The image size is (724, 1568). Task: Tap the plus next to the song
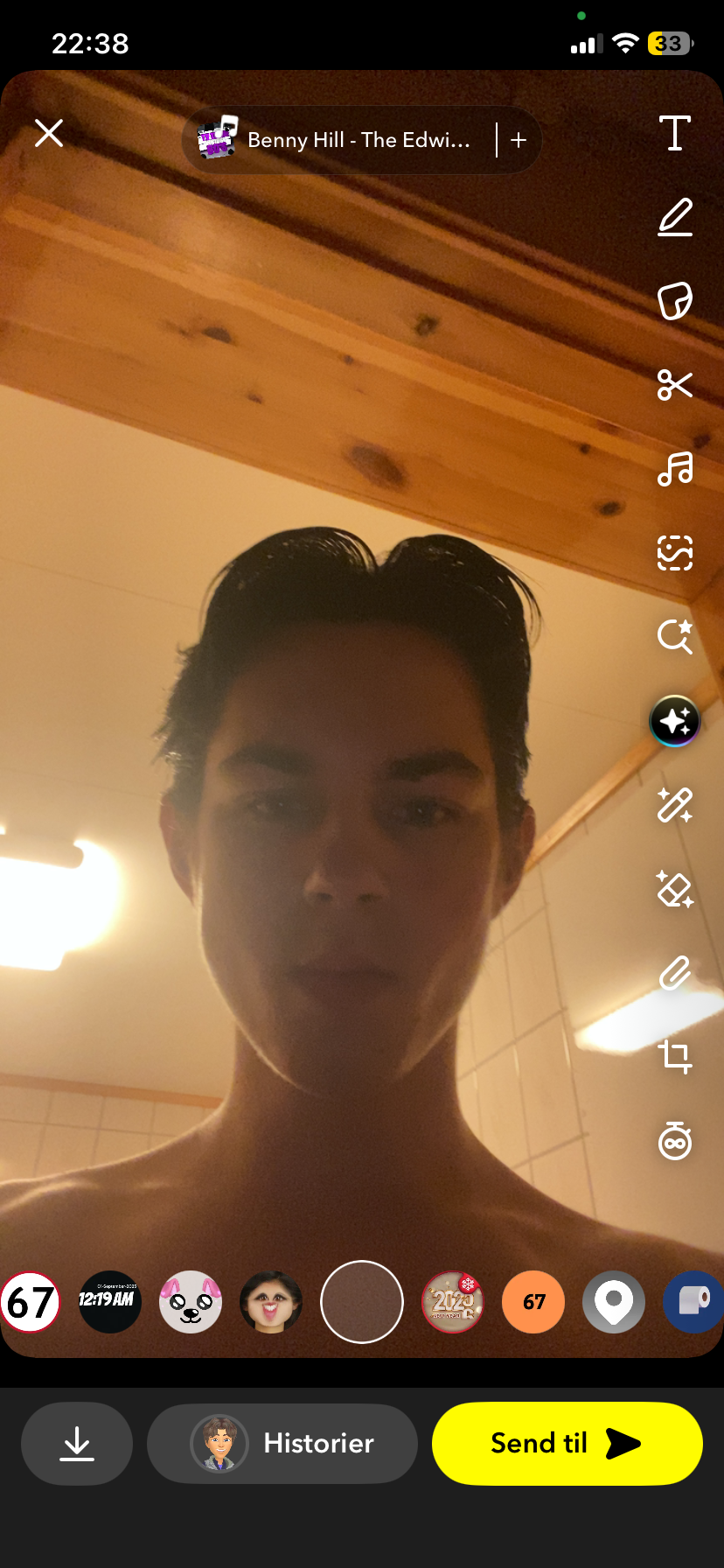519,140
